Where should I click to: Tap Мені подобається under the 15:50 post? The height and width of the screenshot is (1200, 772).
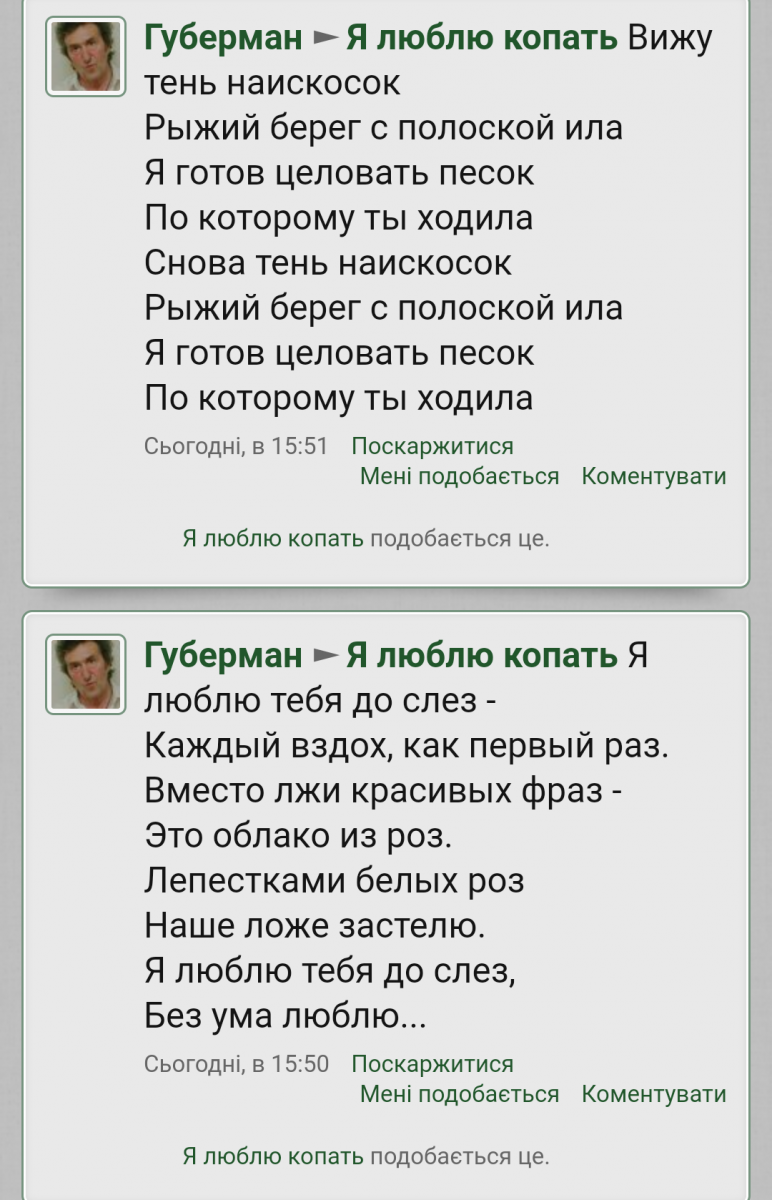[459, 1094]
